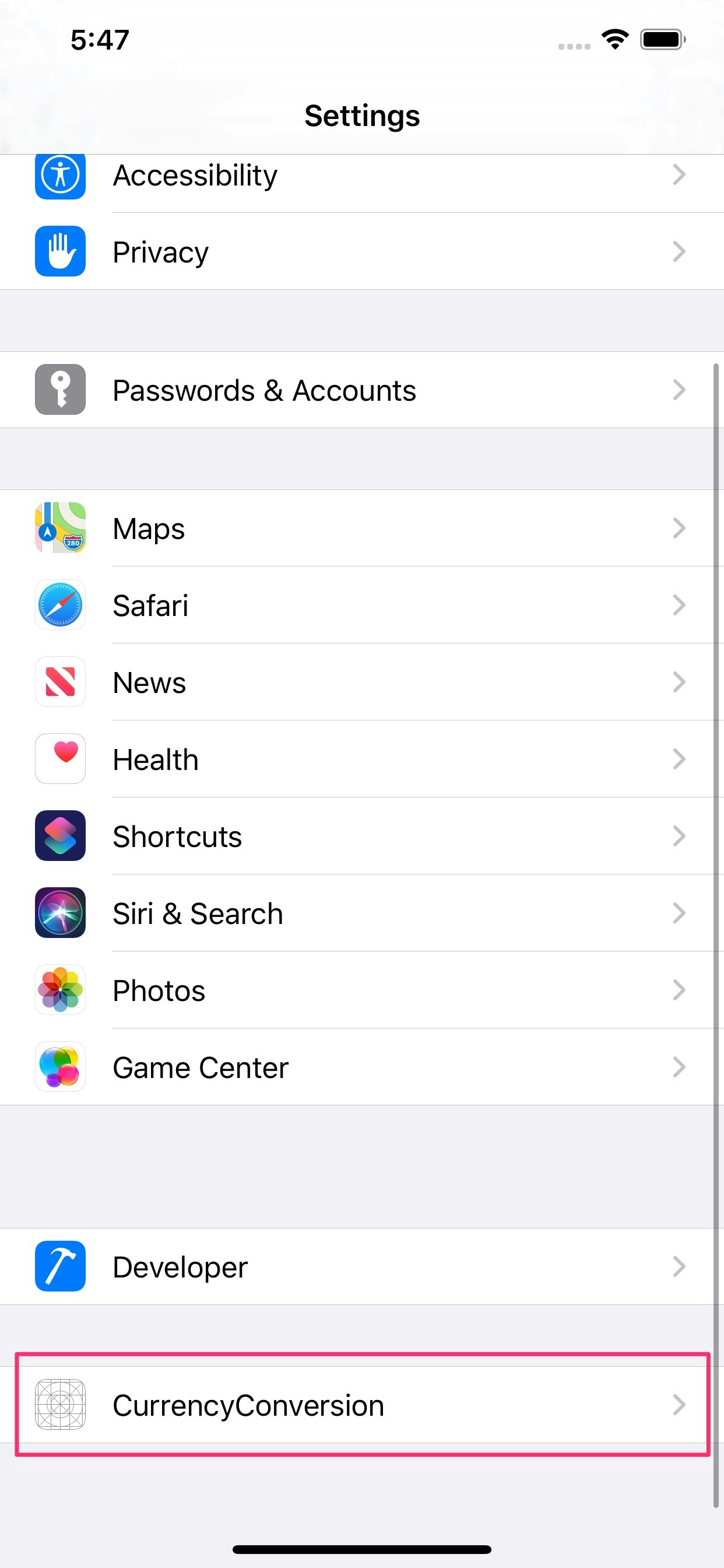Open the Accessibility settings icon
Viewport: 724px width, 1568px height.
(x=59, y=174)
